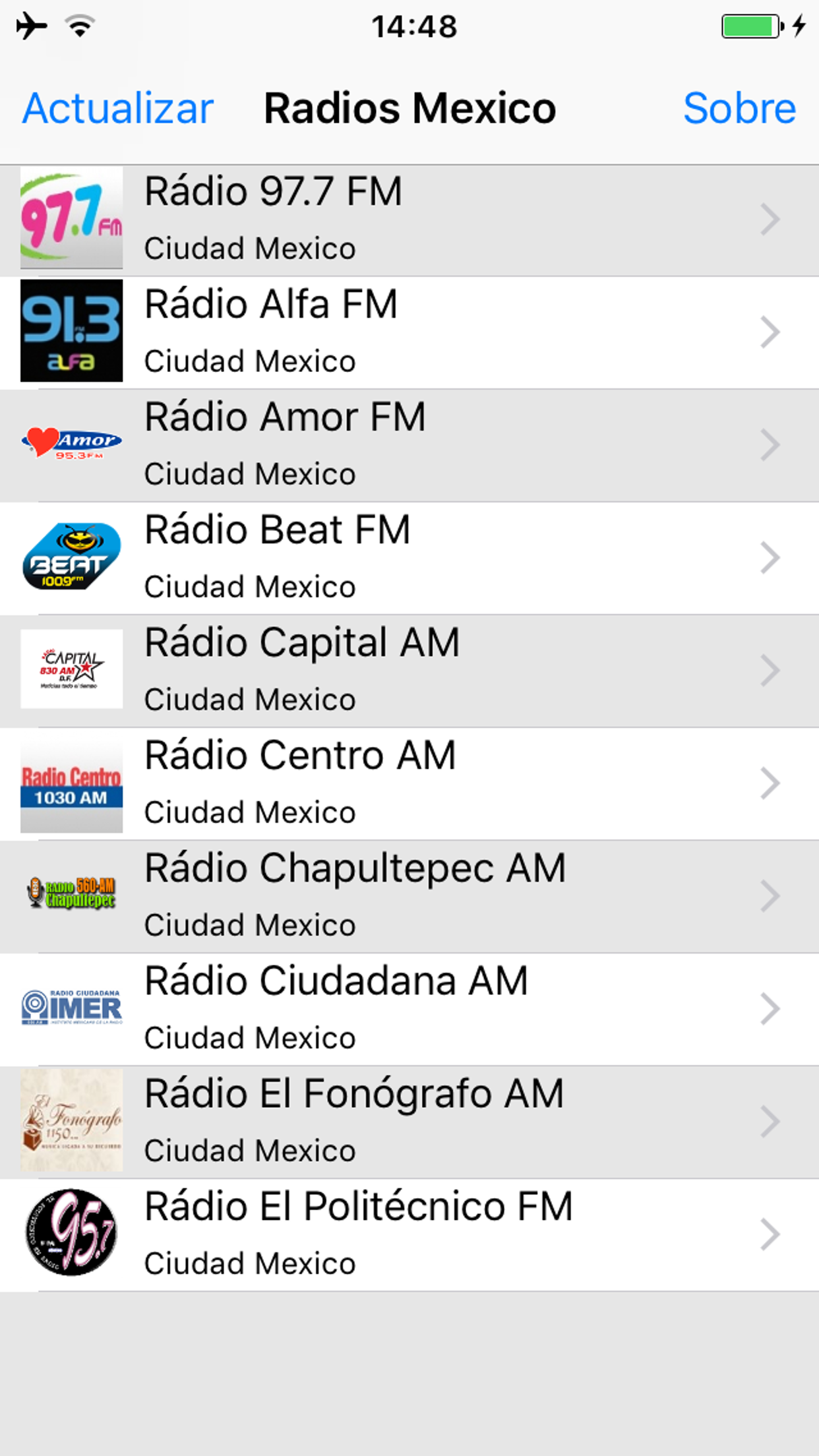Open Rádio 97.7 FM station
819x1456 pixels.
(409, 220)
